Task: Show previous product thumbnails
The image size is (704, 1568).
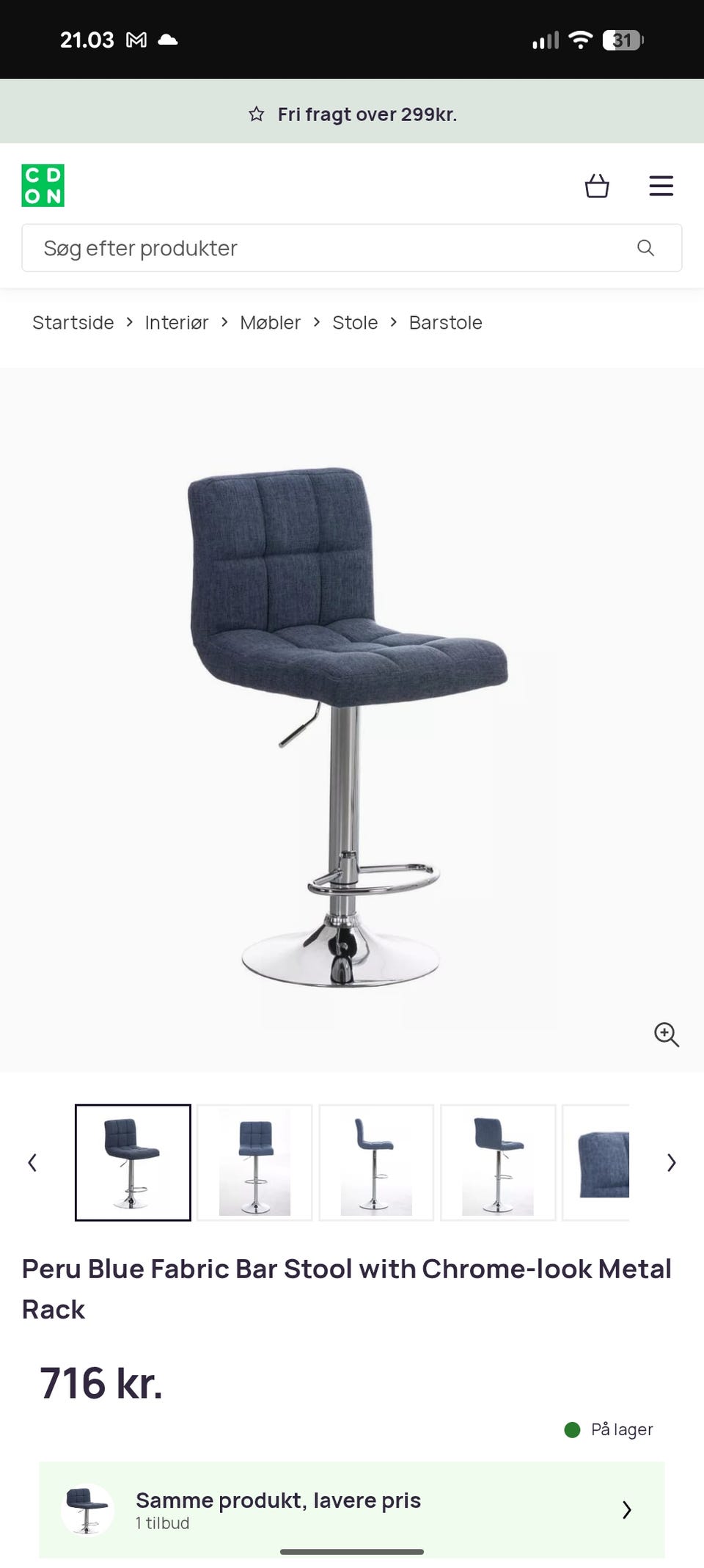Action: tap(32, 1162)
